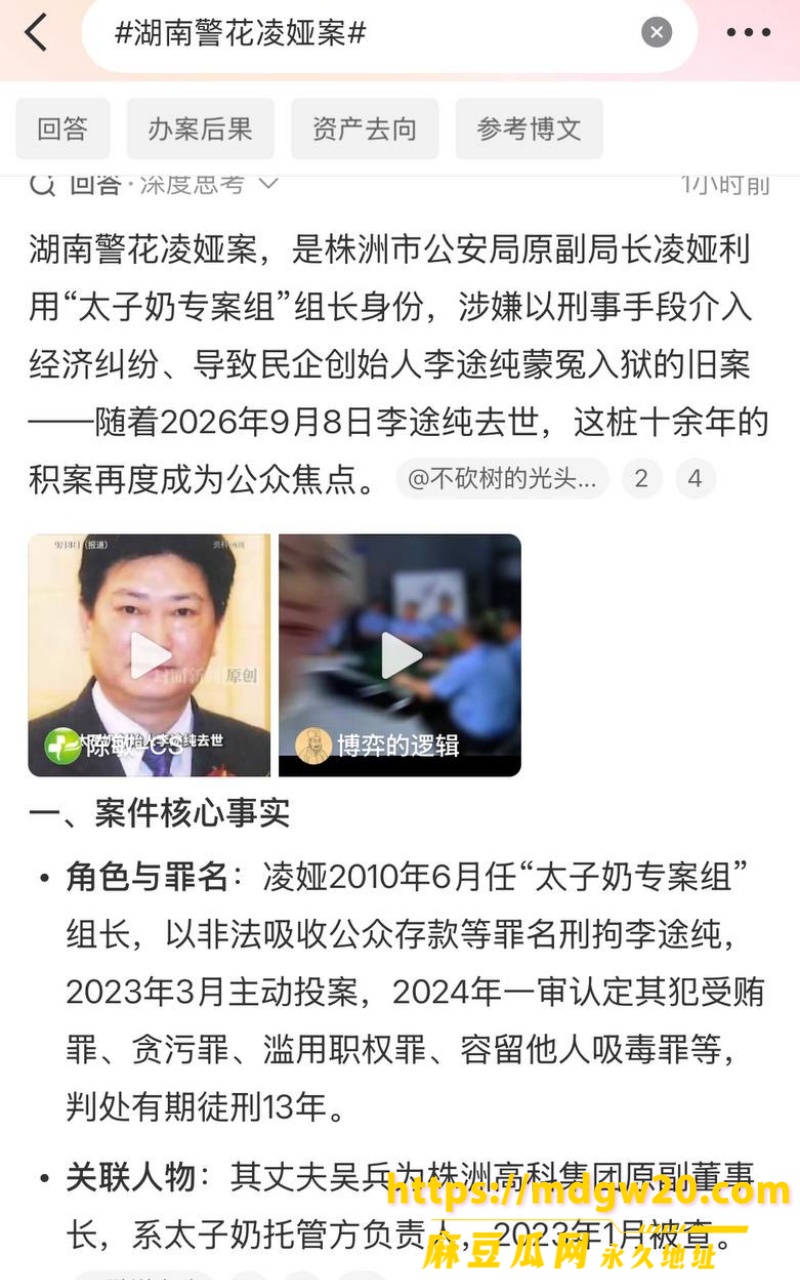The width and height of the screenshot is (800, 1280).
Task: Switch to the 参考博文 tab
Action: [x=529, y=128]
